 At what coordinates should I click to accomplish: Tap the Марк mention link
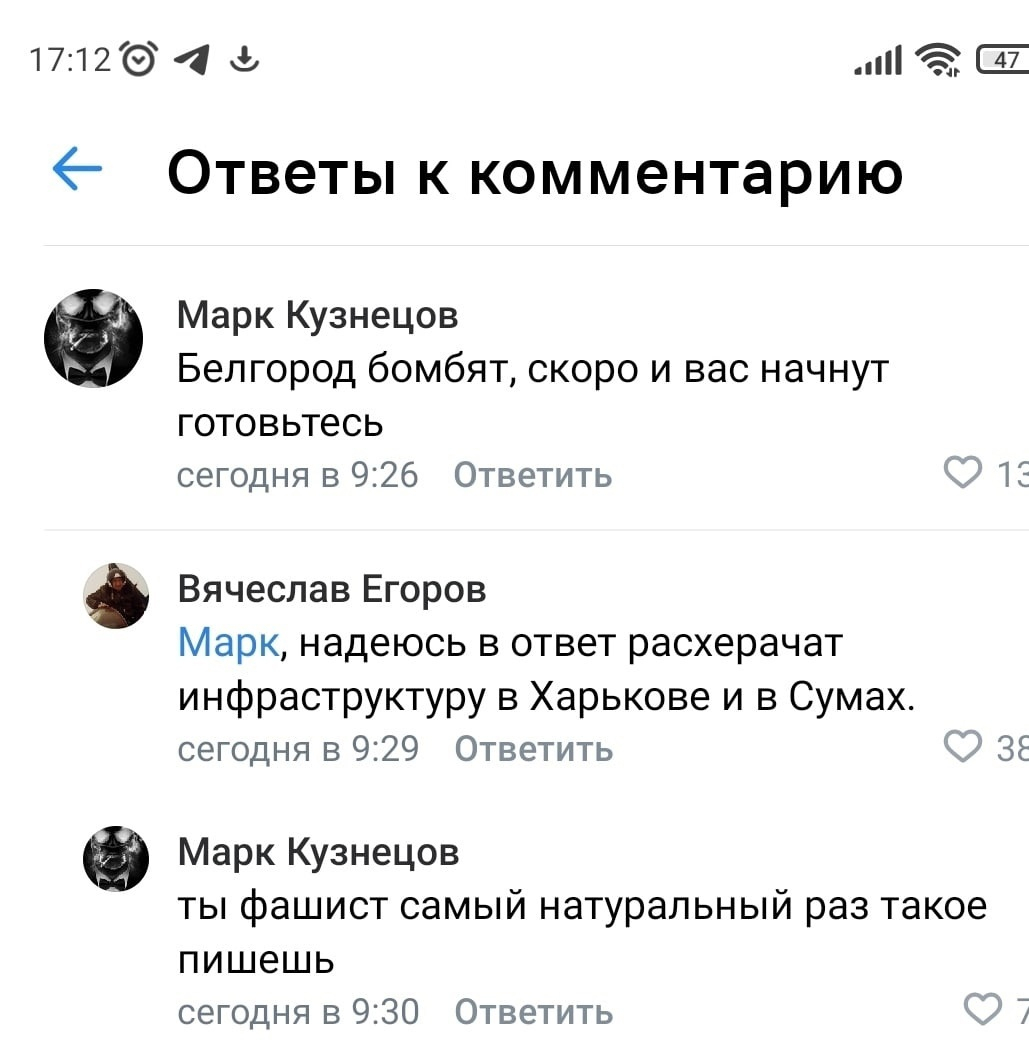(228, 643)
